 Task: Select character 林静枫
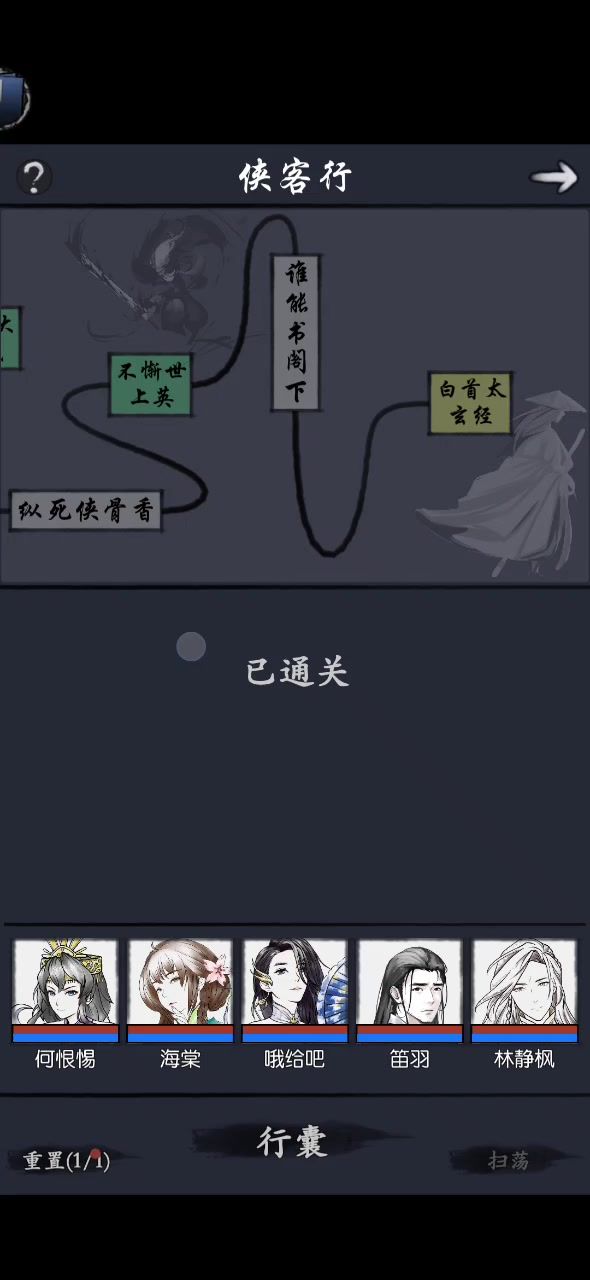pyautogui.click(x=525, y=1004)
